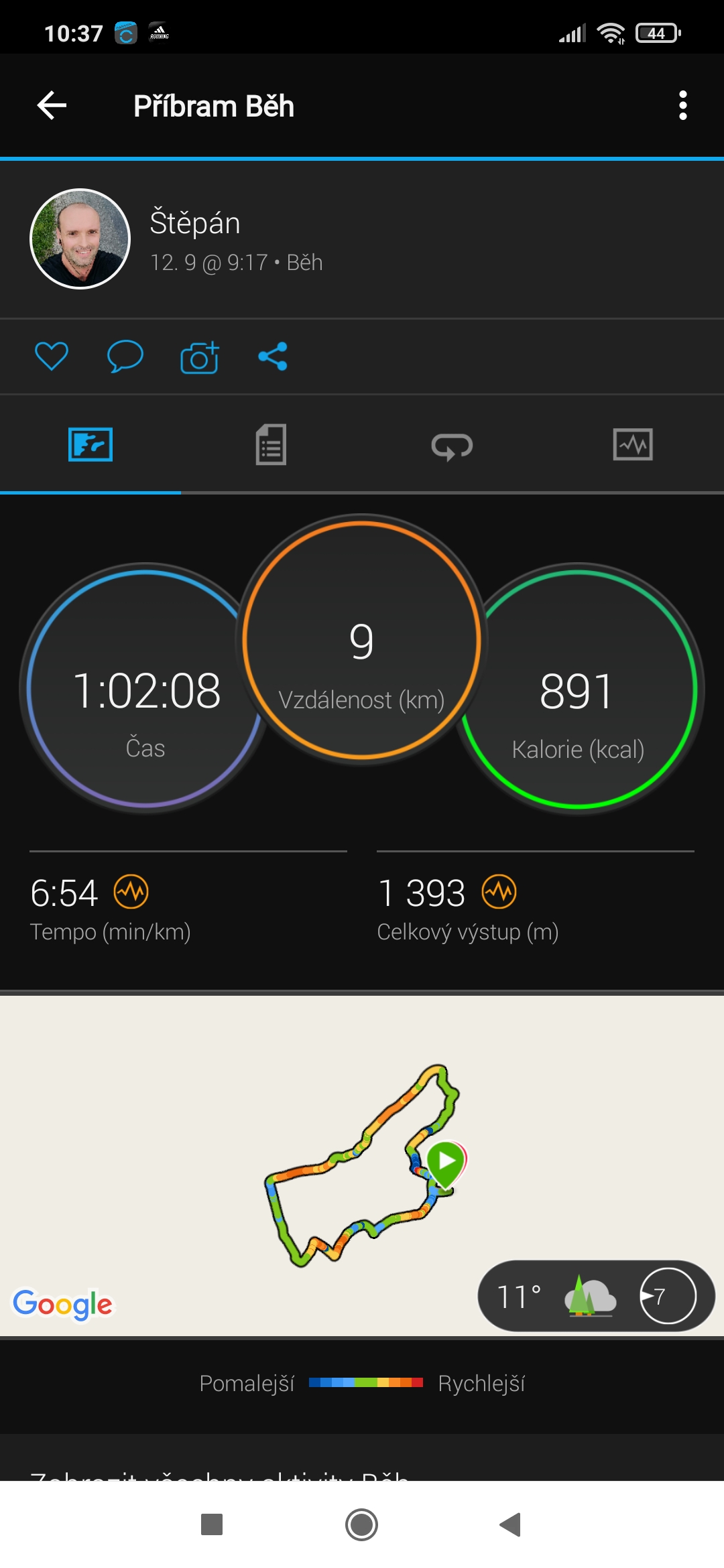Open the three-dot overflow menu
Image resolution: width=724 pixels, height=1568 pixels.
pyautogui.click(x=683, y=106)
